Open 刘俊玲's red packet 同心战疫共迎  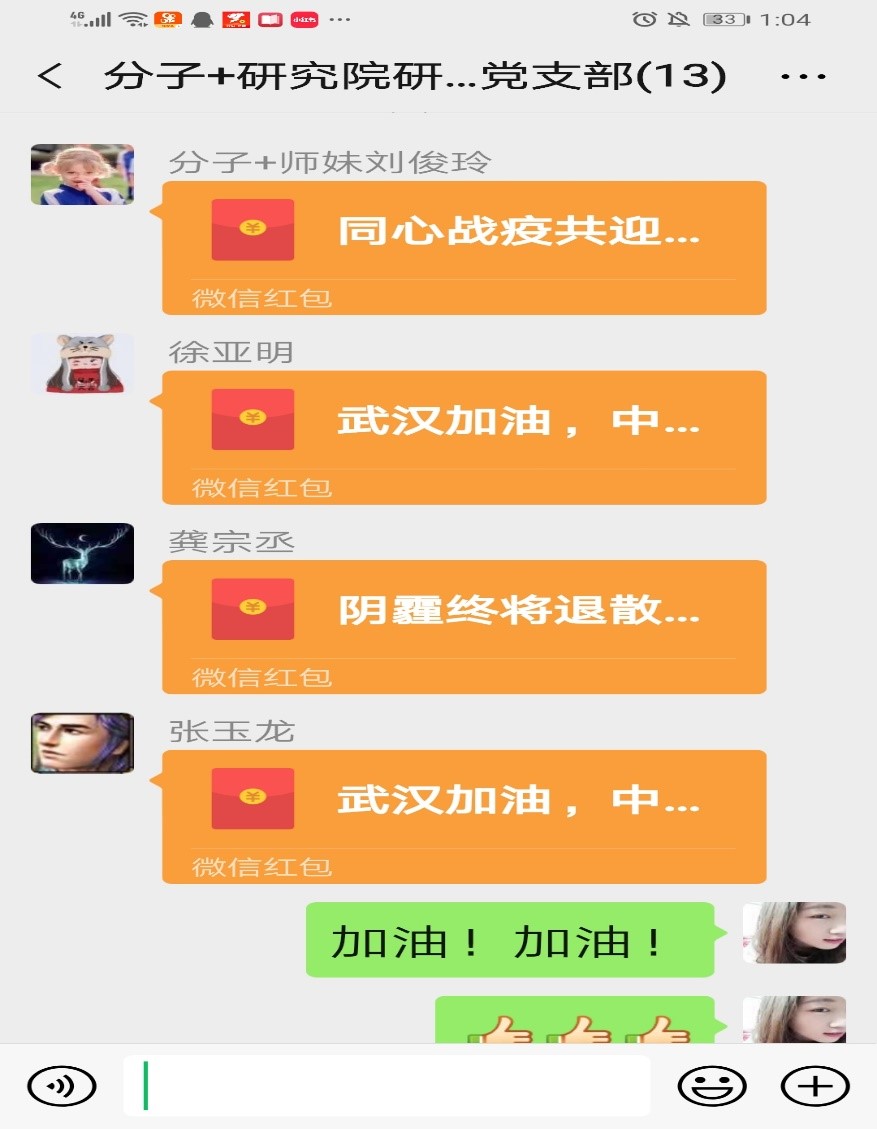pyautogui.click(x=464, y=247)
